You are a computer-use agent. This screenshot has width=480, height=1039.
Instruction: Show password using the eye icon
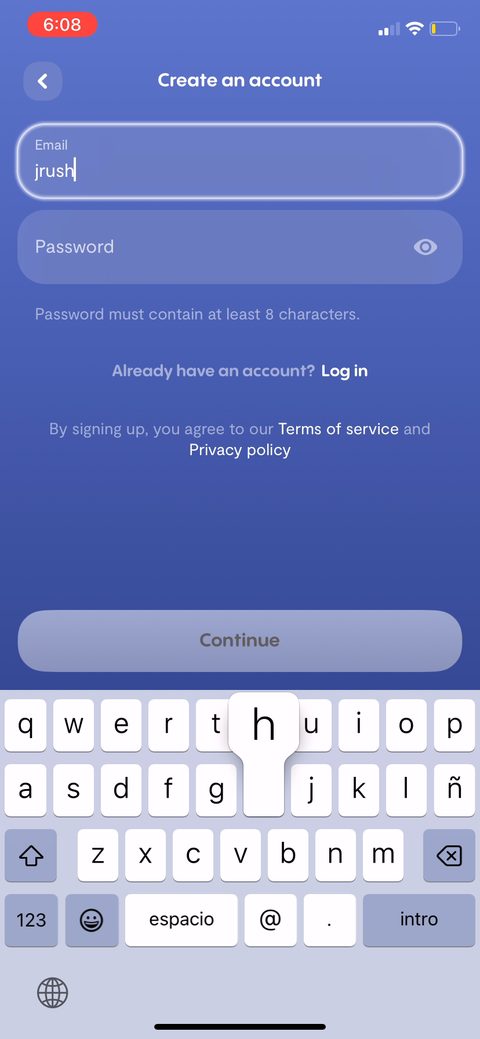coord(425,247)
